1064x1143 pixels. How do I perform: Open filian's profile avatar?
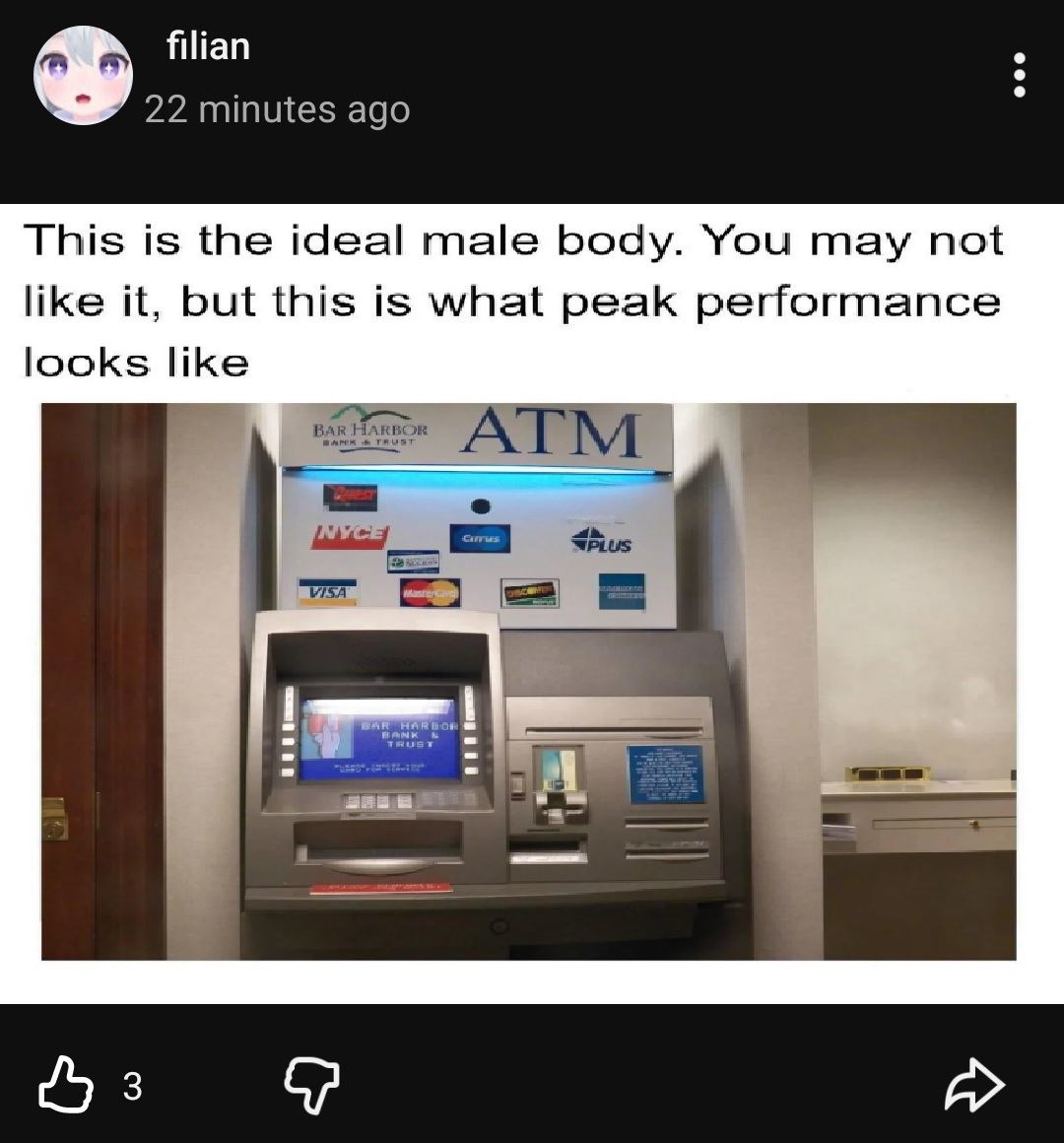83,76
